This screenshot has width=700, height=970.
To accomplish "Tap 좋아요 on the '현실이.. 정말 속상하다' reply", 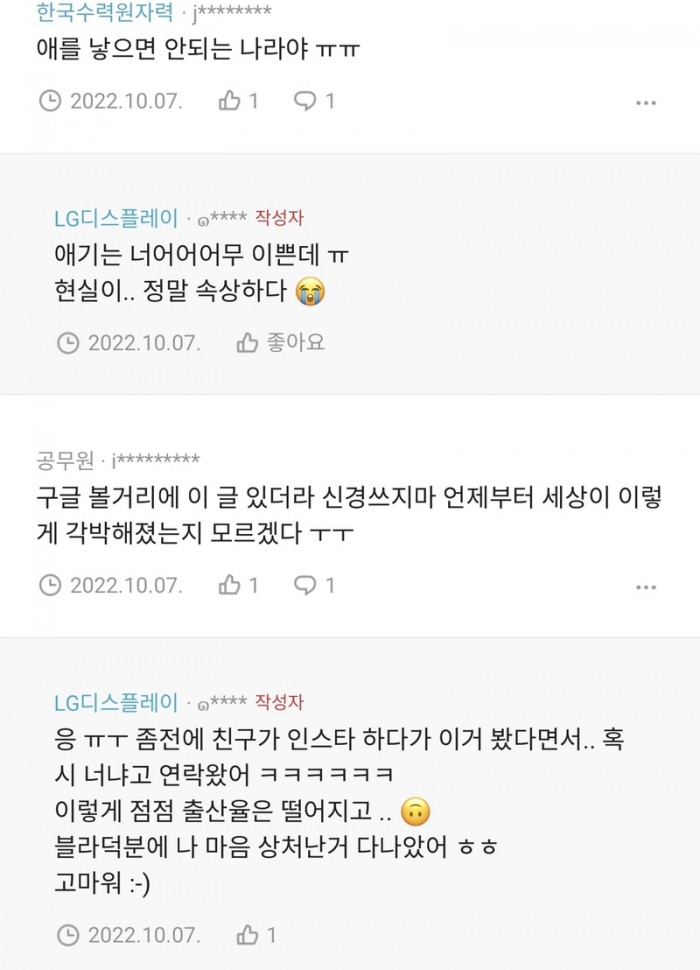I will (281, 343).
